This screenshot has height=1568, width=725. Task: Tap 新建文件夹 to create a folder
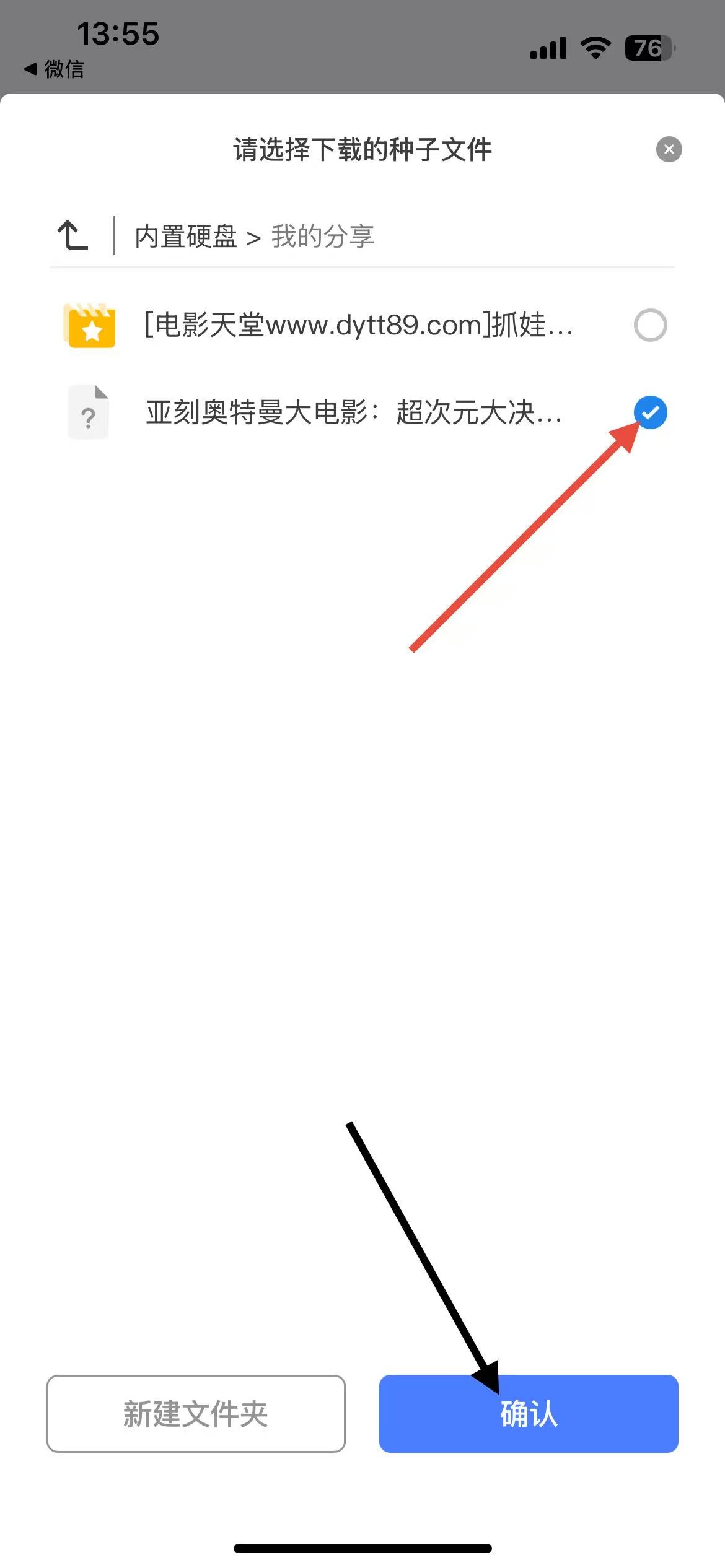196,1414
